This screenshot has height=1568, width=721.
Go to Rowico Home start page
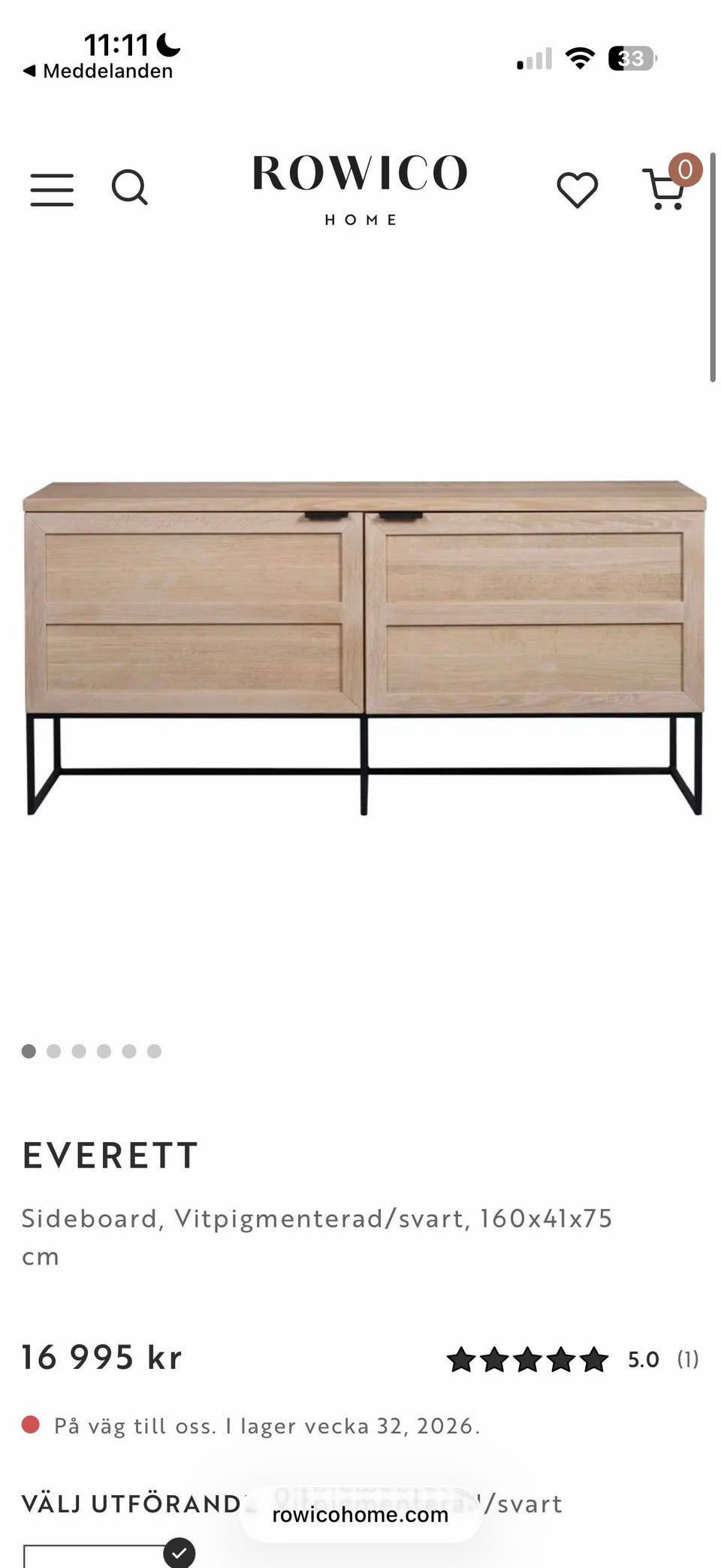pos(360,189)
